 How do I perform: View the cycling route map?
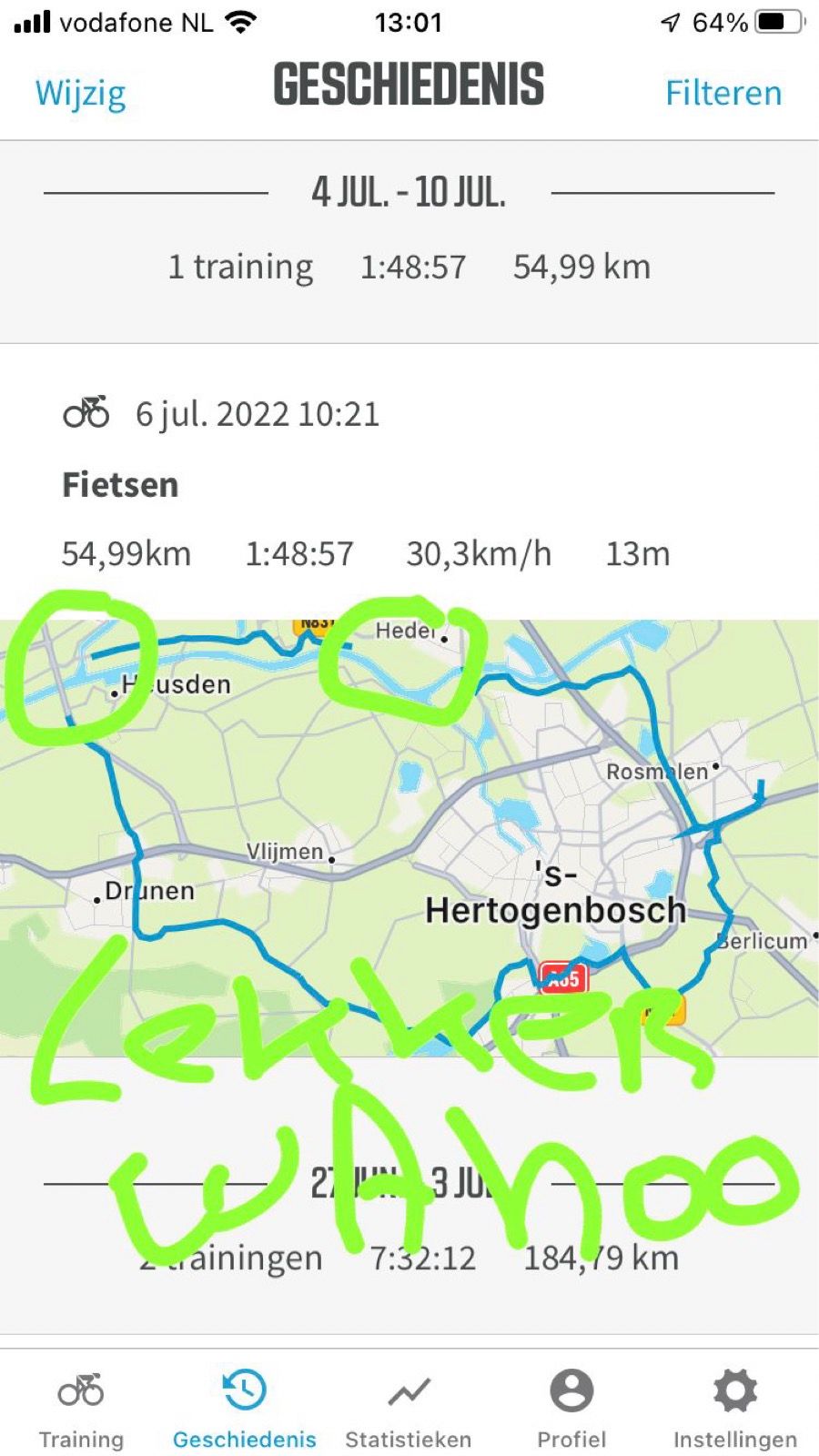pyautogui.click(x=409, y=837)
